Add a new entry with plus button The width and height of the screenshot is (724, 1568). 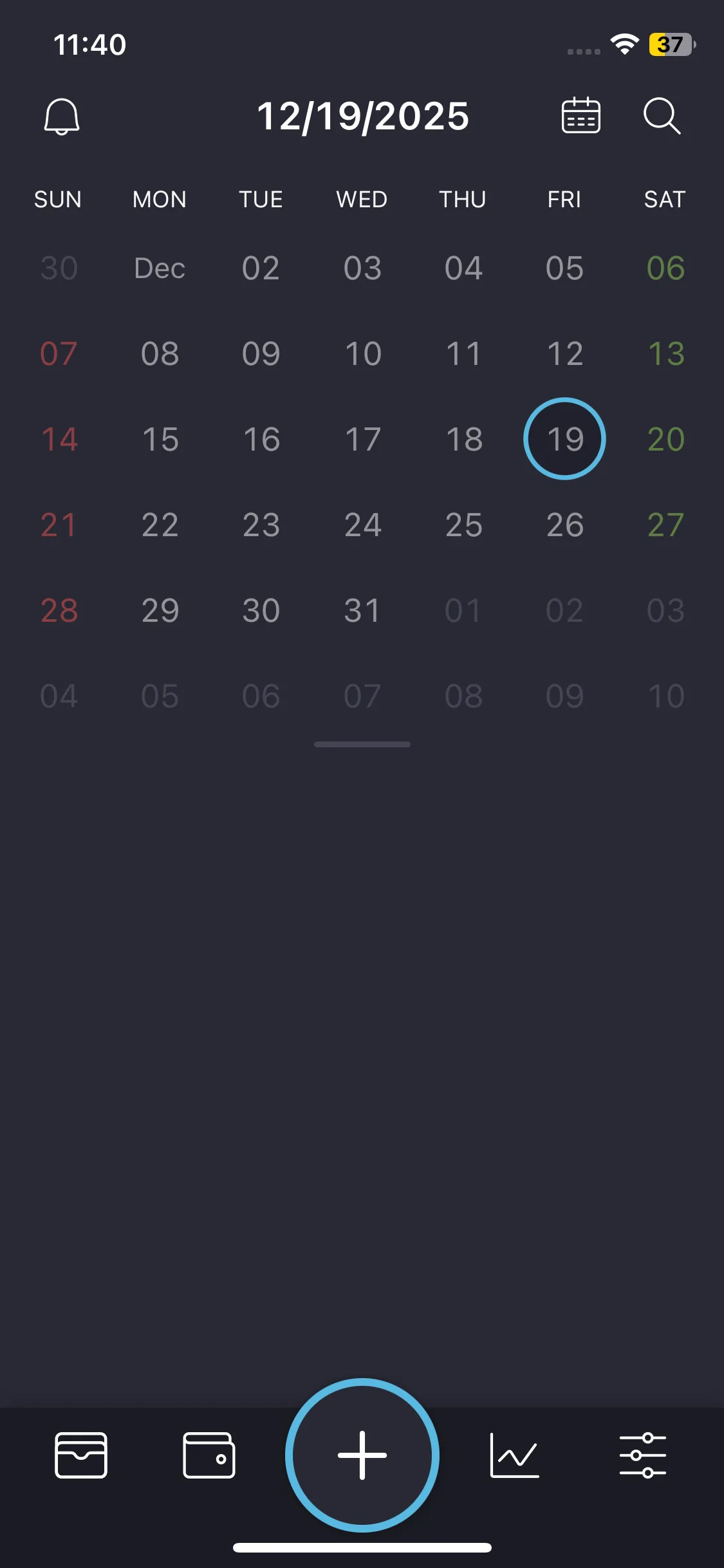pos(362,1455)
